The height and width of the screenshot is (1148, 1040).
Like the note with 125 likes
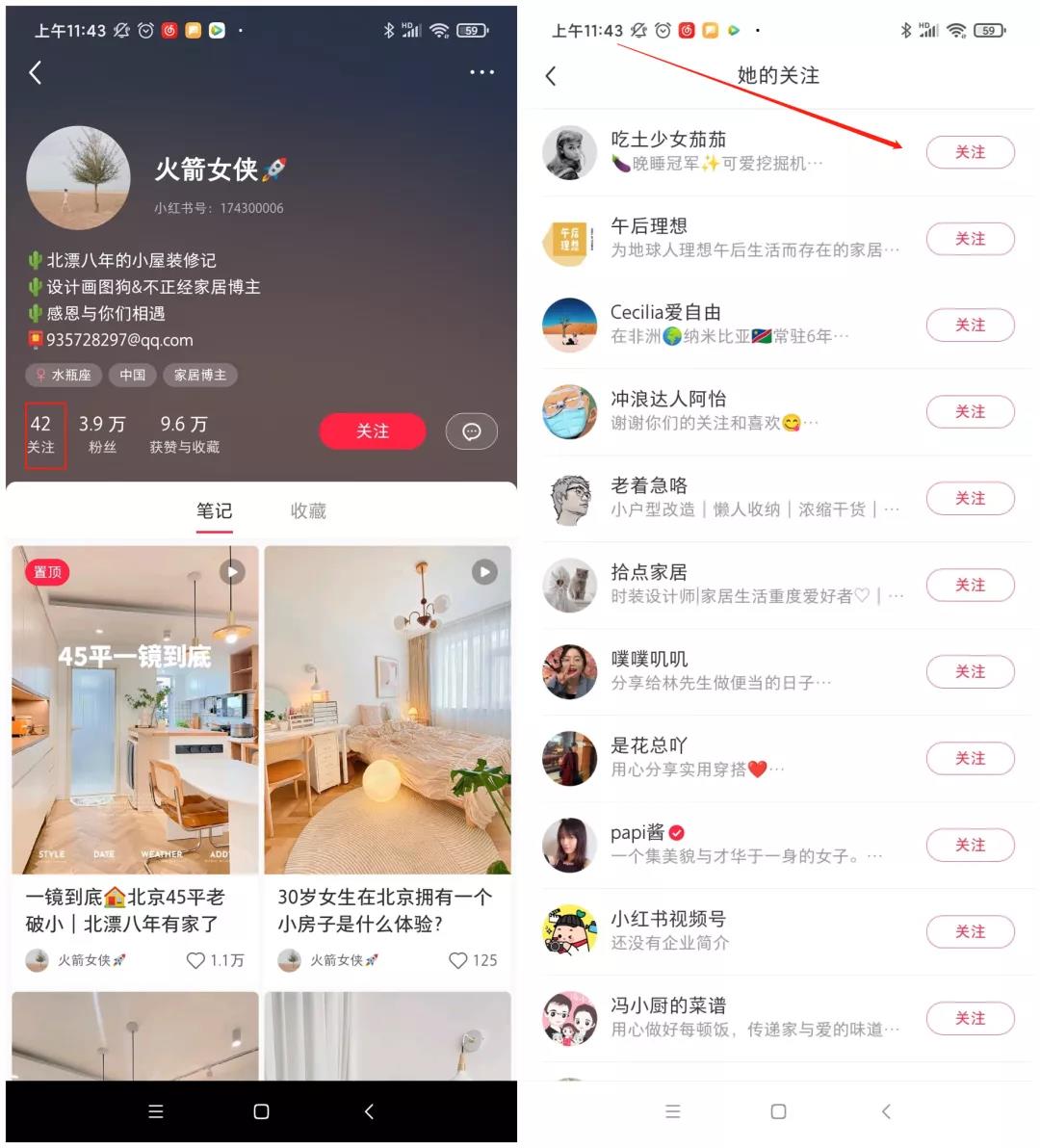(458, 960)
